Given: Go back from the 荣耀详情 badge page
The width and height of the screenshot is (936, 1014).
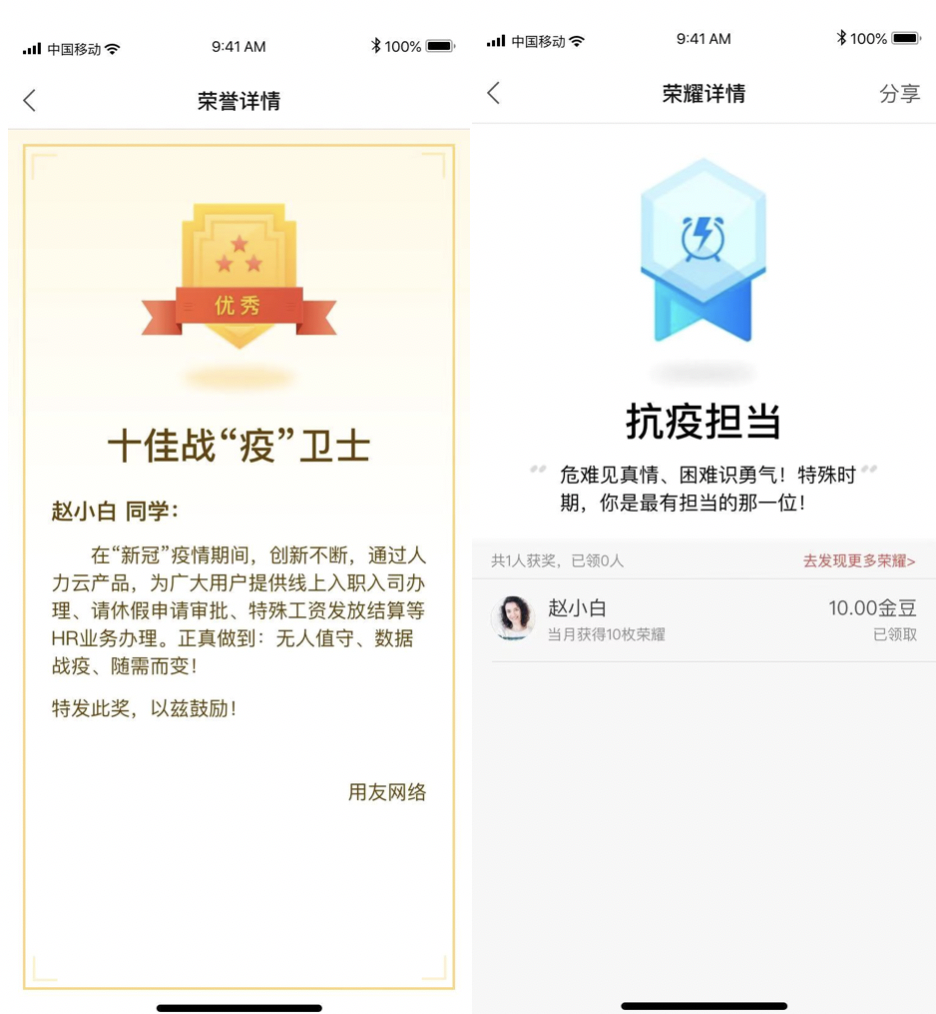Looking at the screenshot, I should pyautogui.click(x=494, y=93).
